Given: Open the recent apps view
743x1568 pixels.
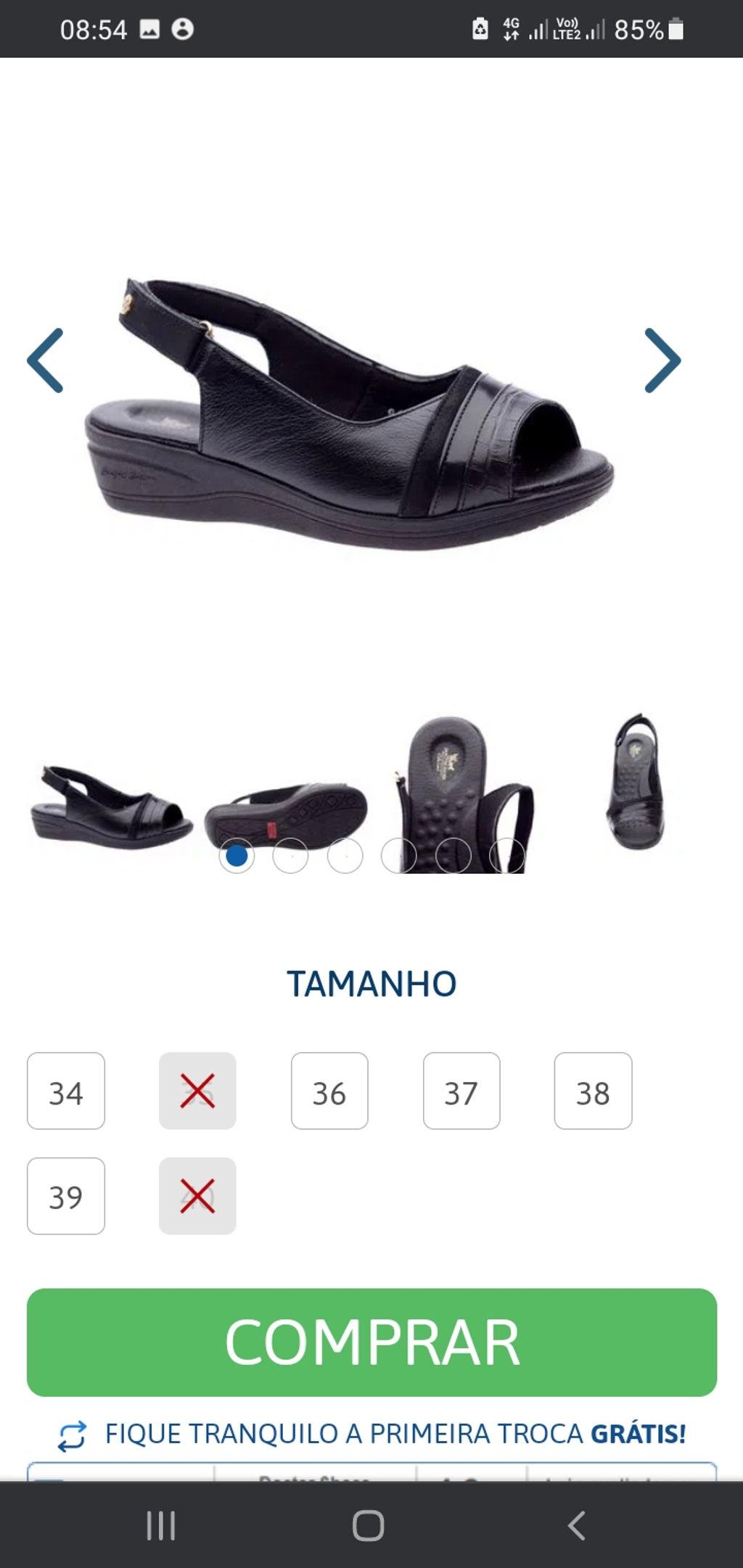Looking at the screenshot, I should (161, 1526).
